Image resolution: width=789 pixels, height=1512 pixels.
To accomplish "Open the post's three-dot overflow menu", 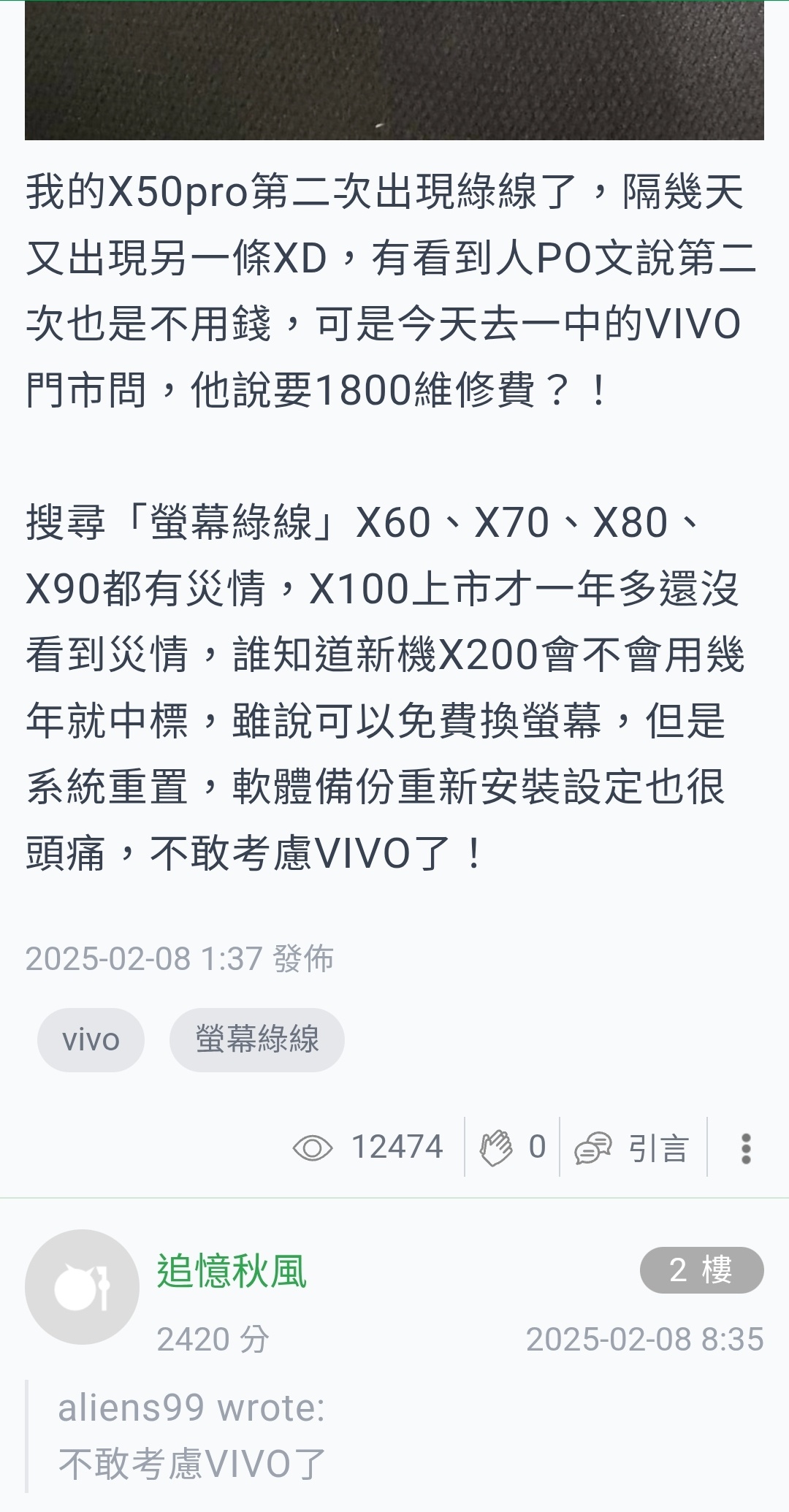I will click(745, 1148).
